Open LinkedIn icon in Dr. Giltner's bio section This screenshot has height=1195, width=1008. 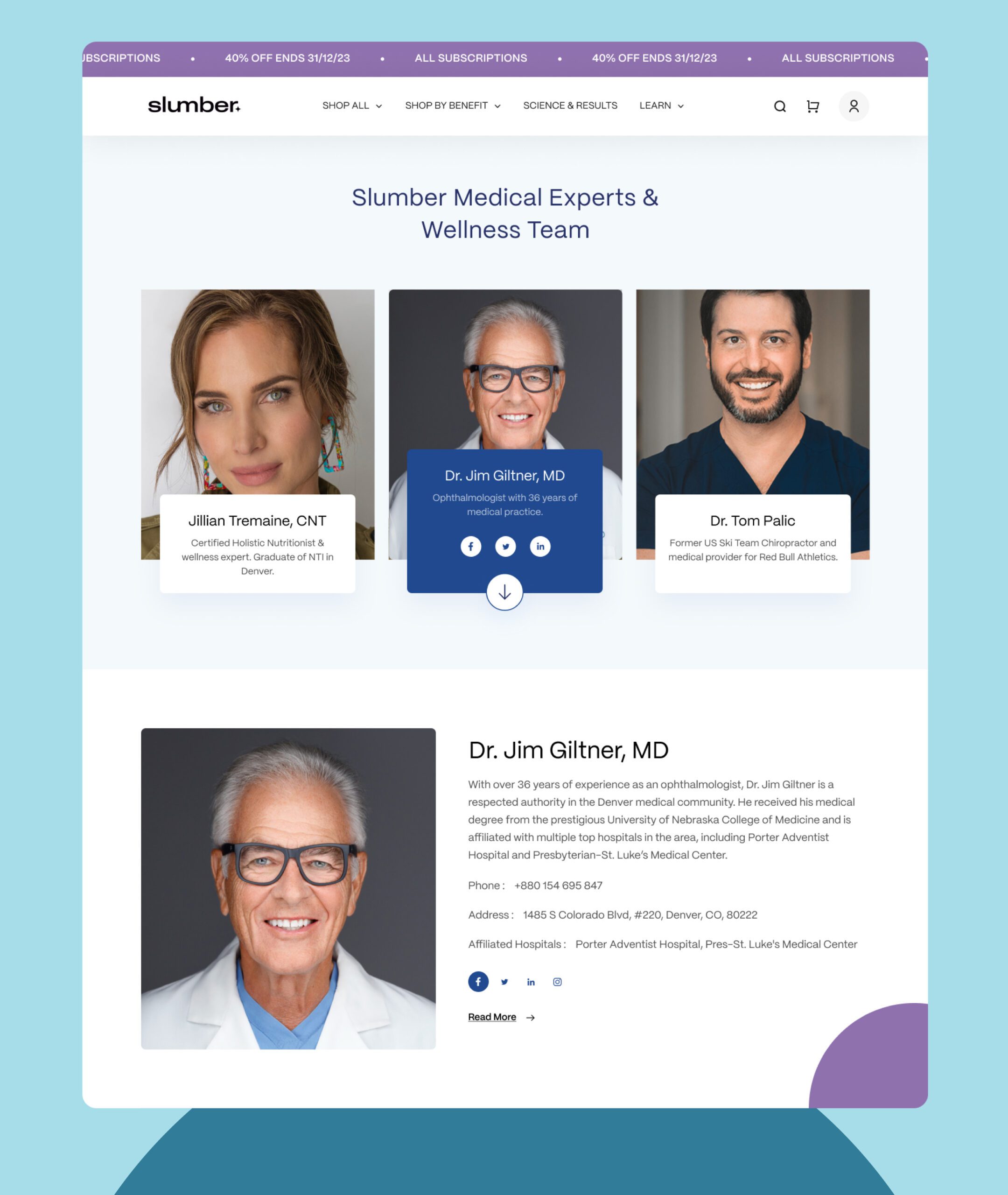(x=531, y=982)
